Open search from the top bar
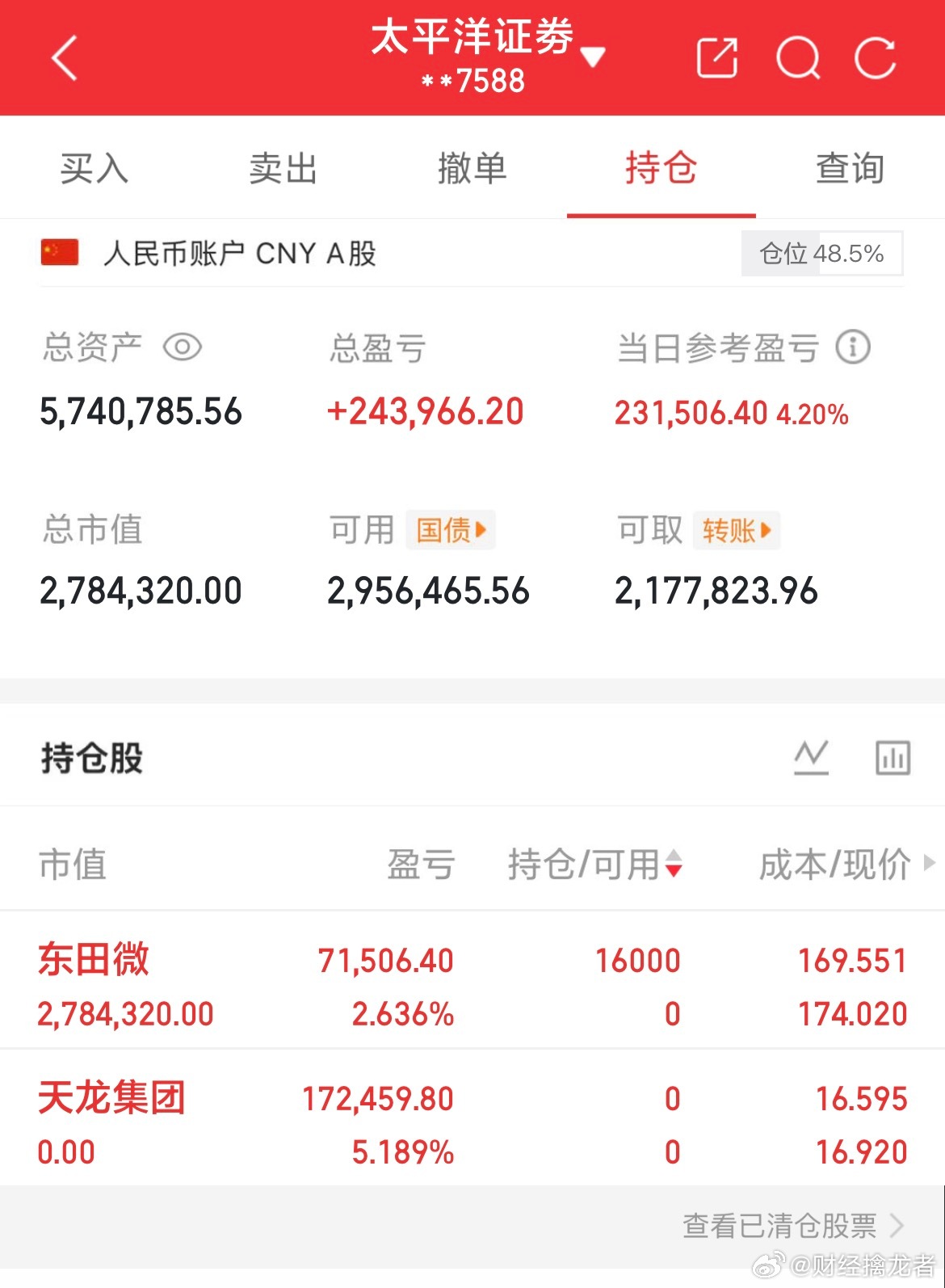Image resolution: width=945 pixels, height=1288 pixels. pos(798,57)
